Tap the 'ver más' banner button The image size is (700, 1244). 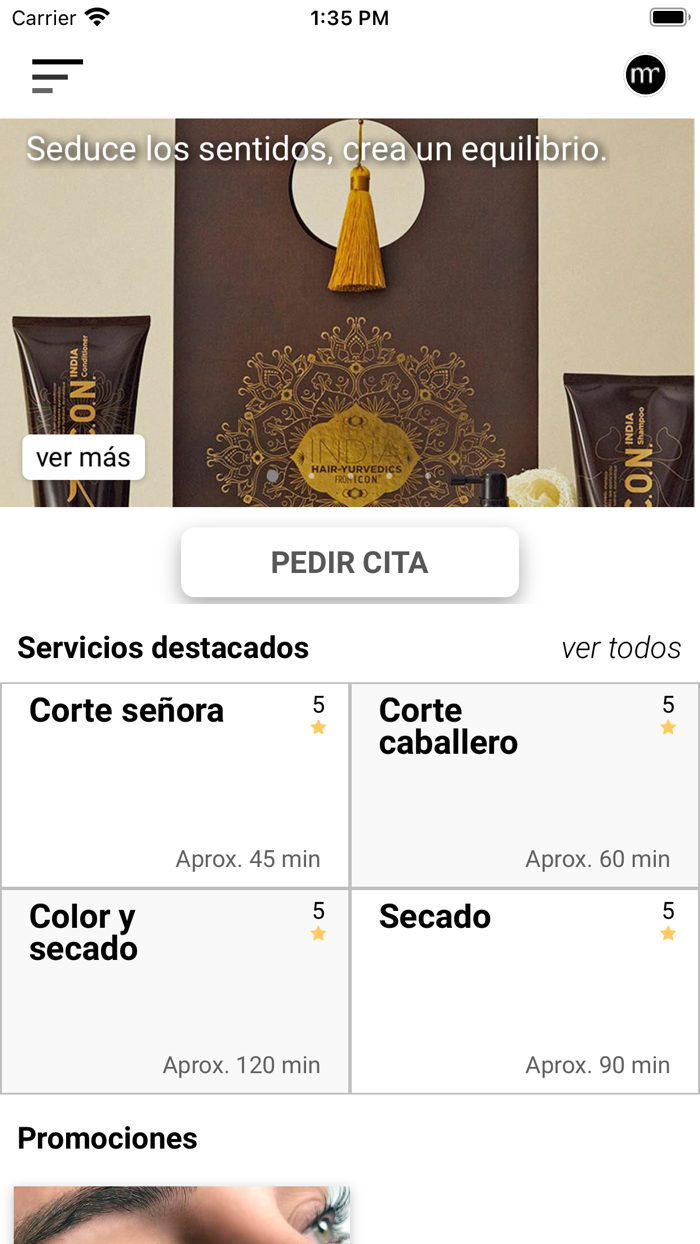click(84, 458)
